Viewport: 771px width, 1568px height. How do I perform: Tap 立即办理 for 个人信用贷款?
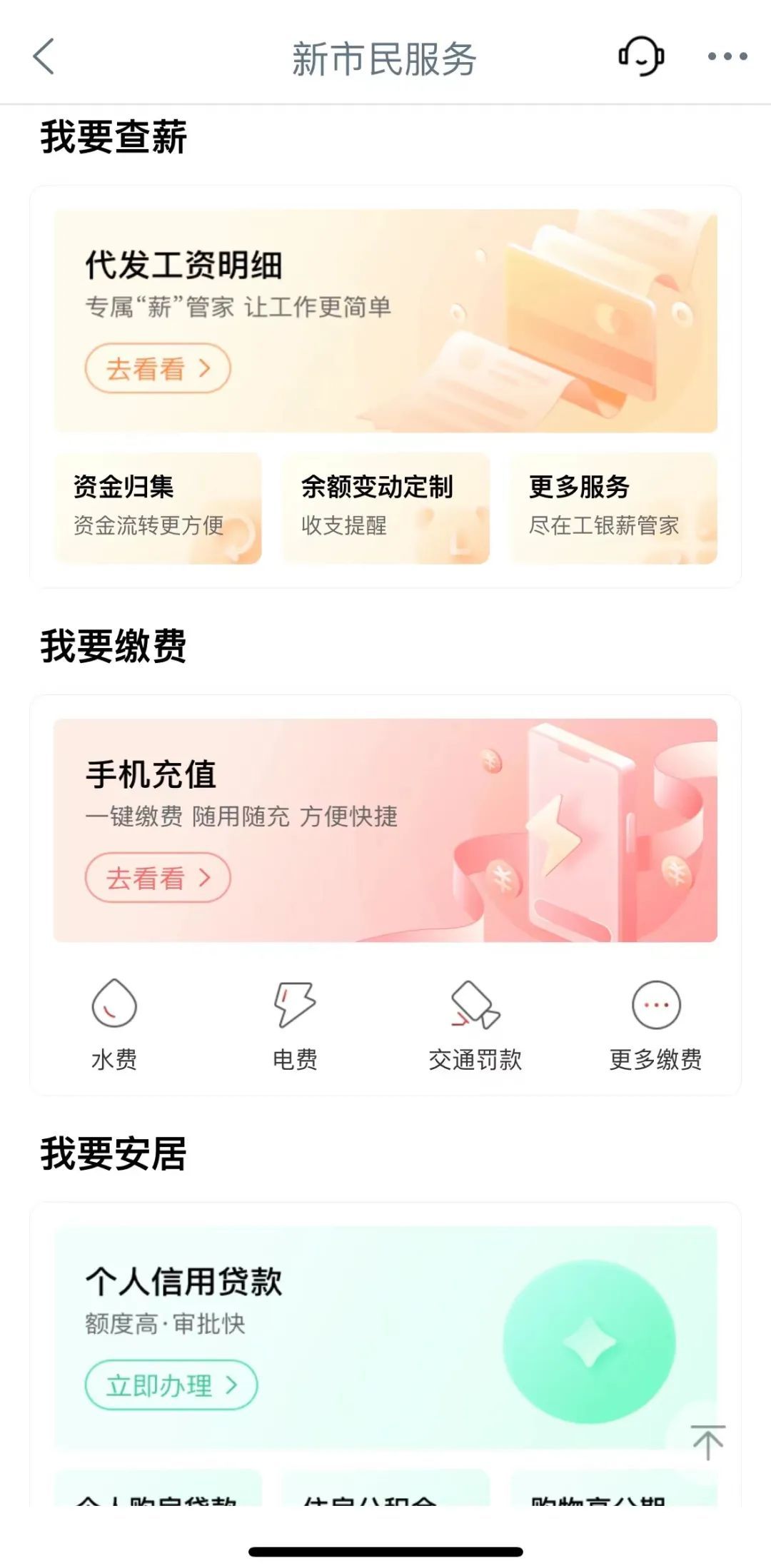(171, 1386)
